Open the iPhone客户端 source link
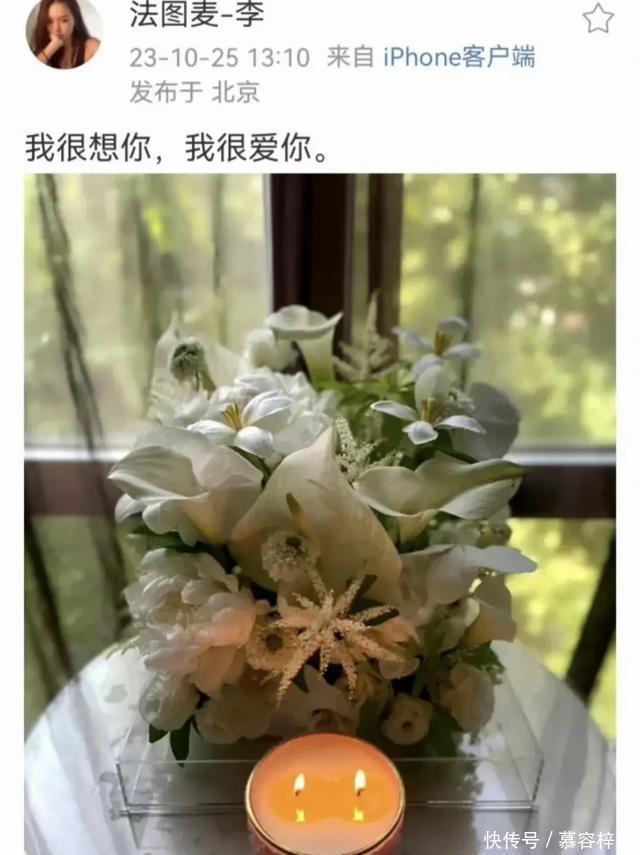 pyautogui.click(x=459, y=57)
